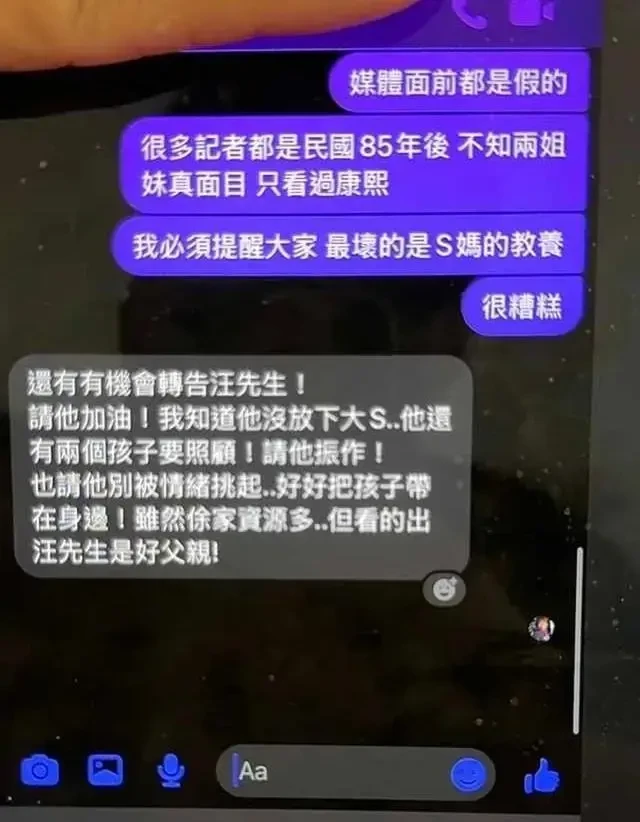Focus the Aa message input field
The height and width of the screenshot is (822, 640).
click(340, 772)
